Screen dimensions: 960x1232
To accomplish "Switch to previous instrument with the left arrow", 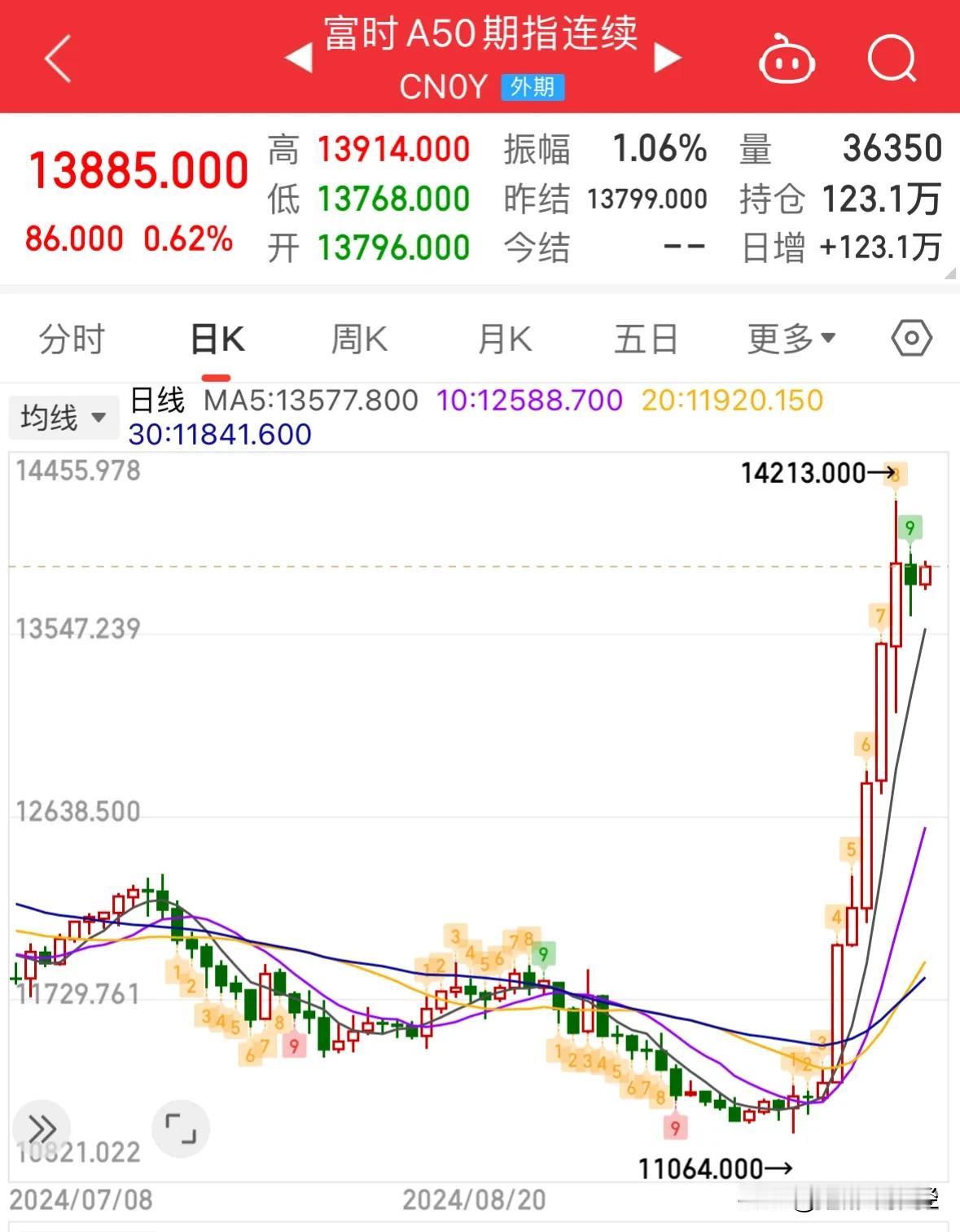I will pos(299,59).
